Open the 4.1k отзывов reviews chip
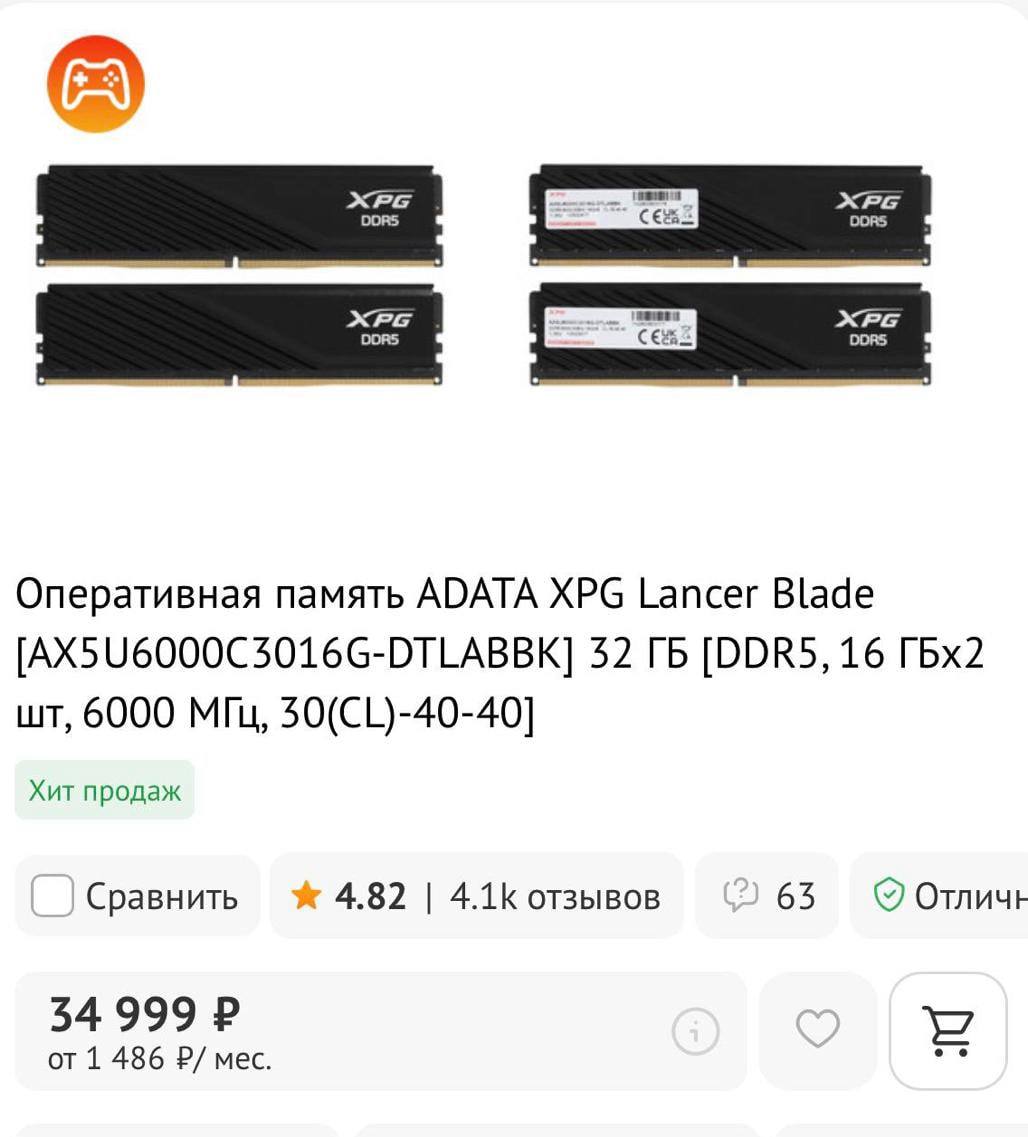The image size is (1028, 1137). click(476, 896)
